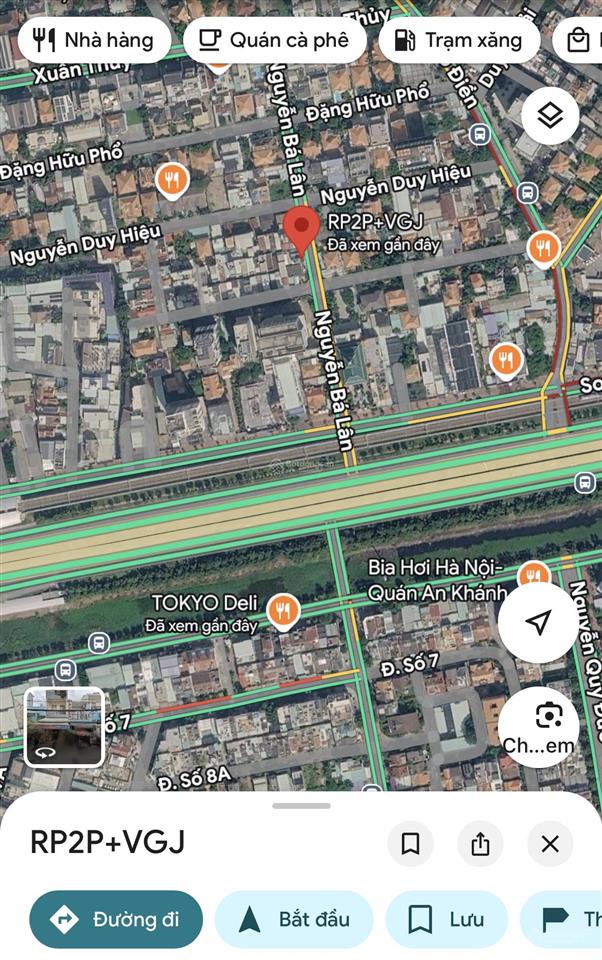Open the Street View thumbnail

point(64,726)
